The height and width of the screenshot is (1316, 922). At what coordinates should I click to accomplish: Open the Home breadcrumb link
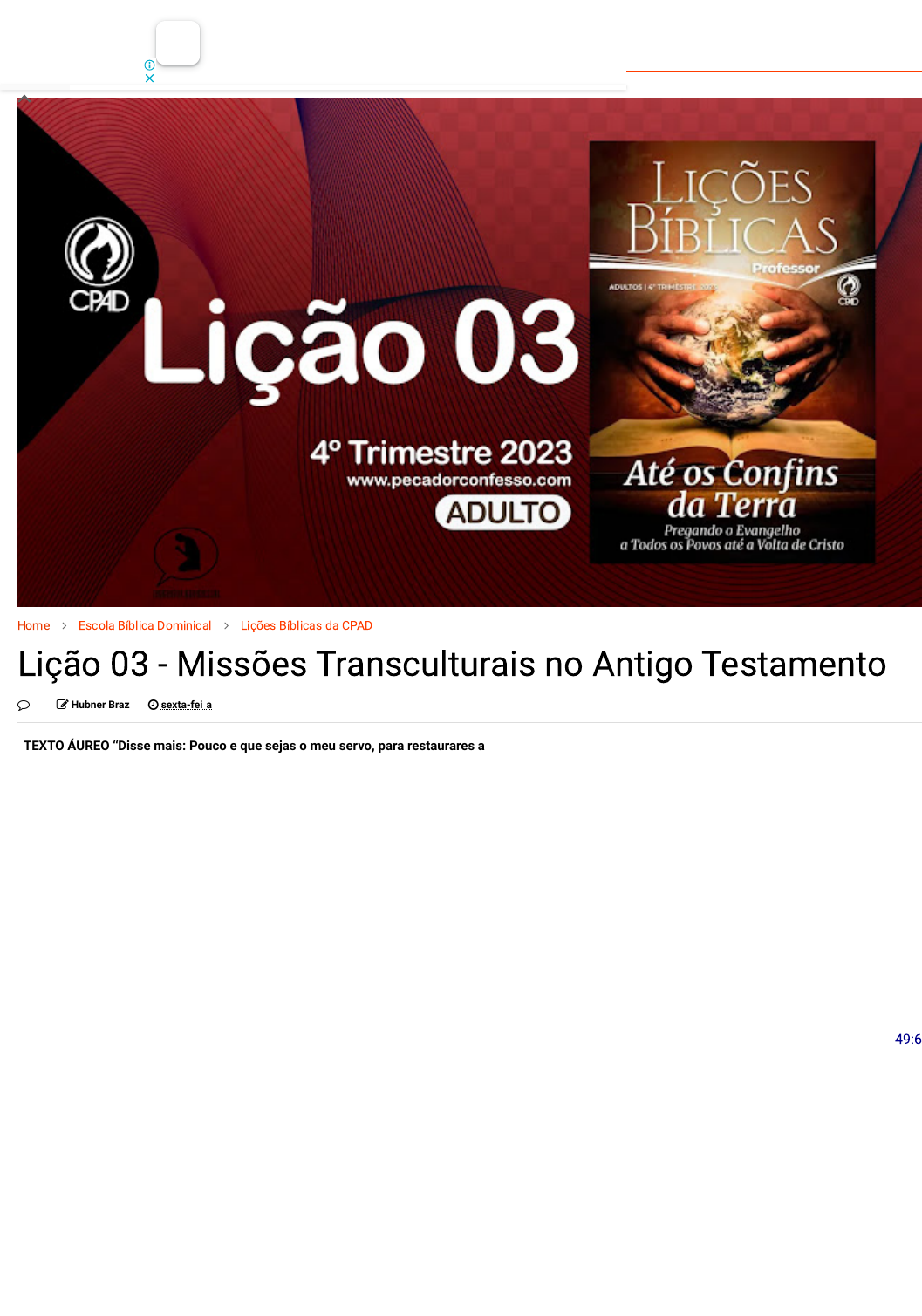(33, 625)
